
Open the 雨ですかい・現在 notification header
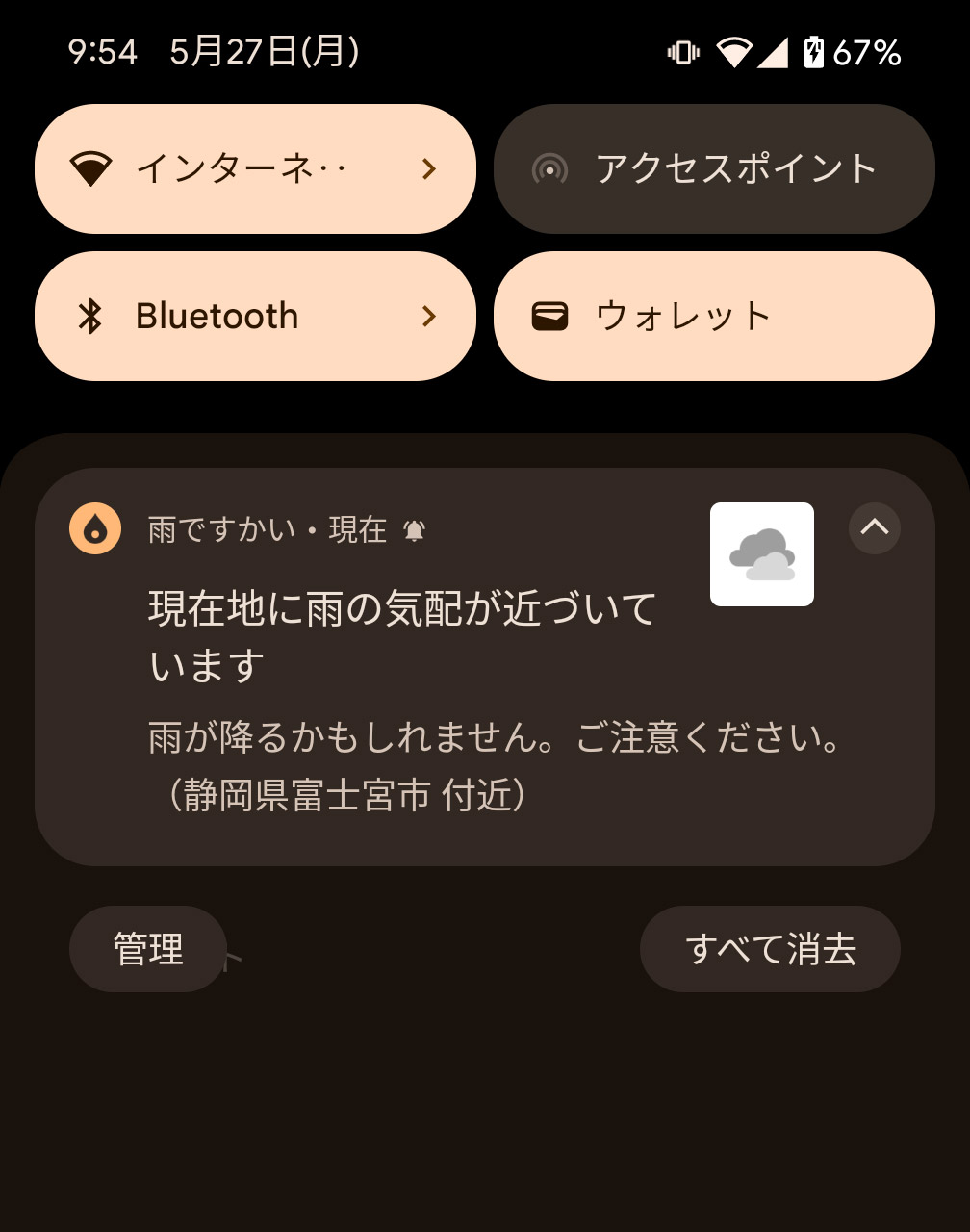coord(269,528)
